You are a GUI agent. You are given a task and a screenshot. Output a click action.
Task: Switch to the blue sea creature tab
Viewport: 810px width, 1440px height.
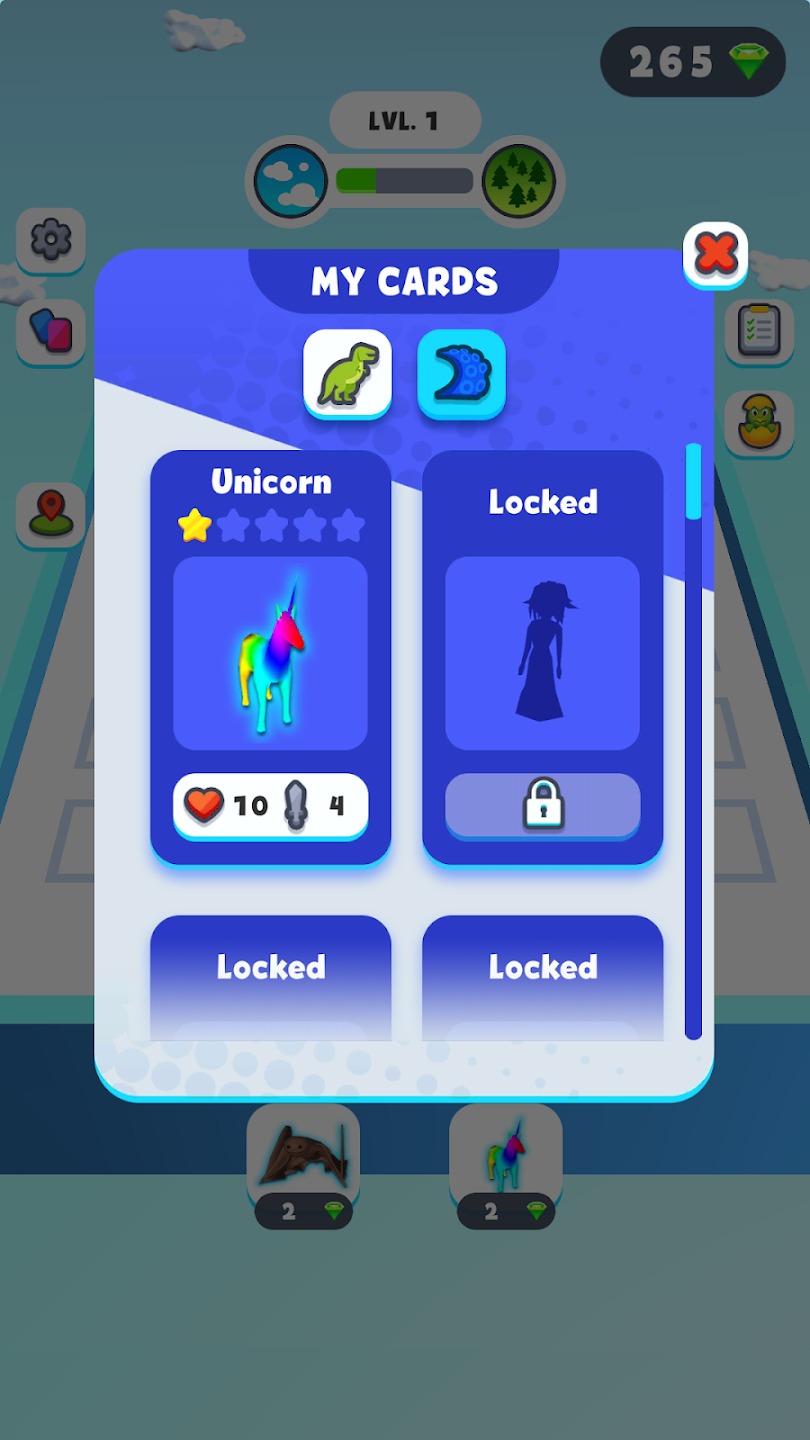click(x=461, y=373)
